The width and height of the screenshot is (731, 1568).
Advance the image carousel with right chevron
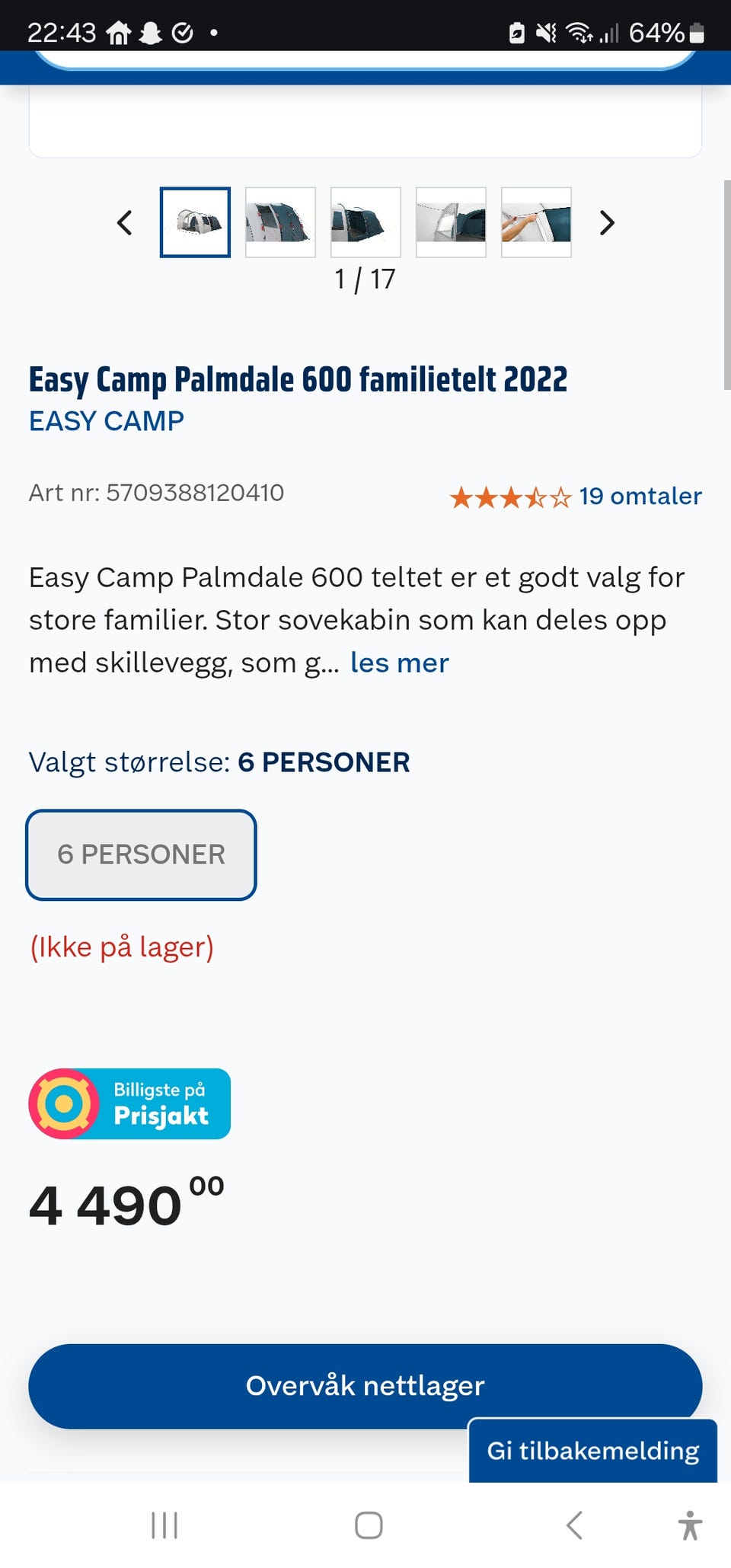(x=607, y=223)
